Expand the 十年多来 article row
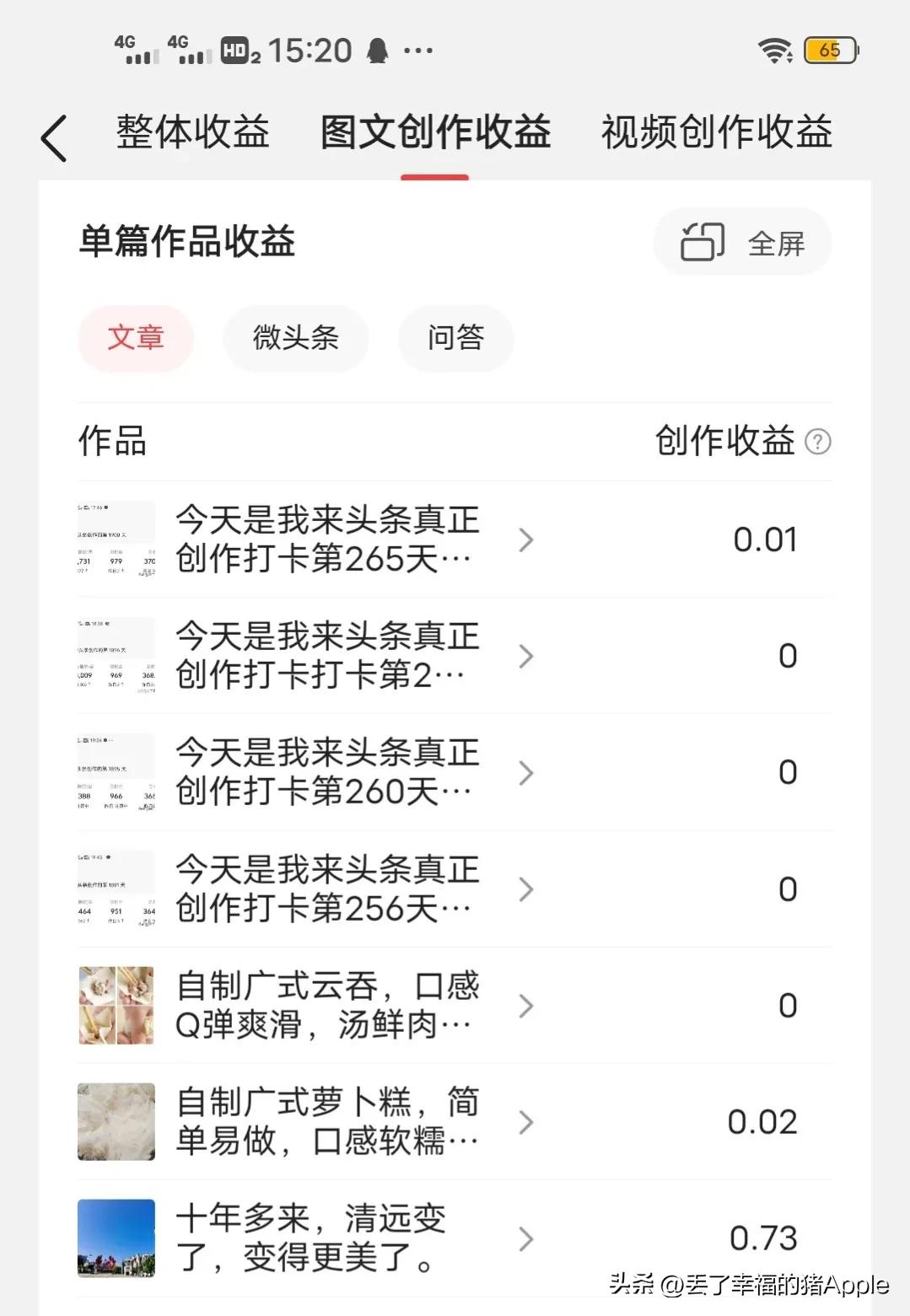Image resolution: width=910 pixels, height=1316 pixels. click(x=527, y=1238)
